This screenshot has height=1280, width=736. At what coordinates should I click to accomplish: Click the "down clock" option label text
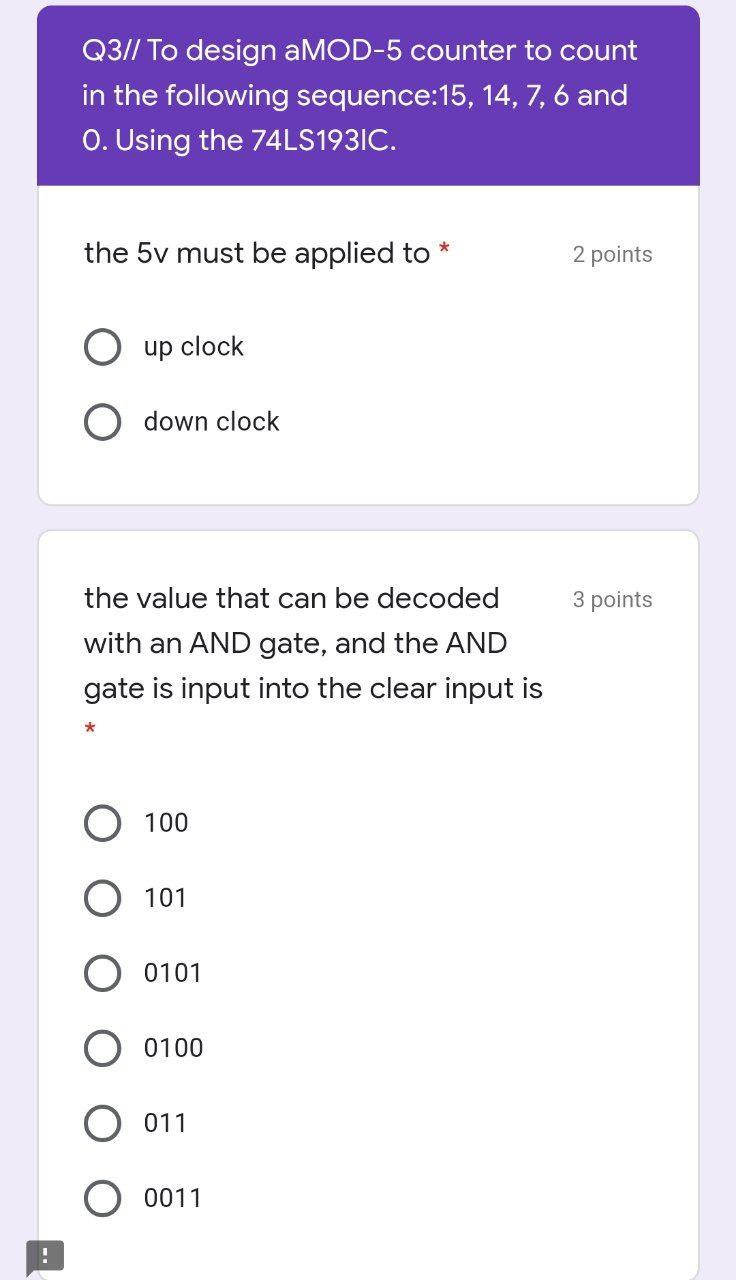click(212, 421)
